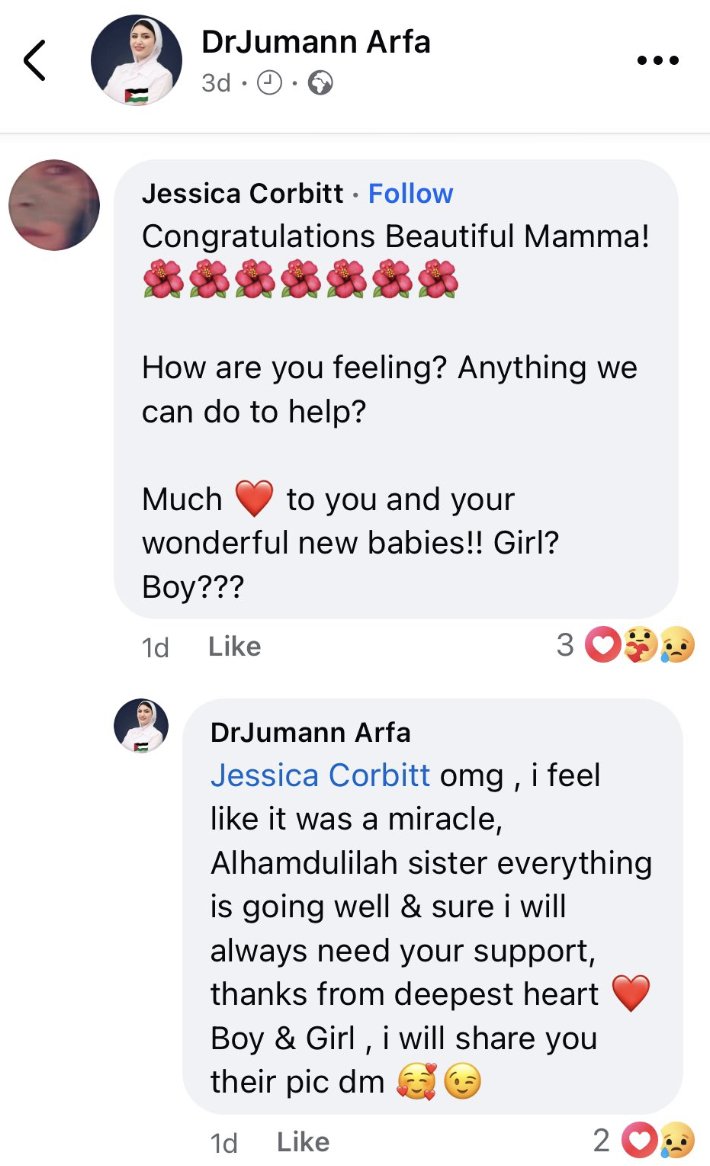This screenshot has width=710, height=1166.
Task: Like Jessica Corbitt's comment
Action: tap(234, 647)
